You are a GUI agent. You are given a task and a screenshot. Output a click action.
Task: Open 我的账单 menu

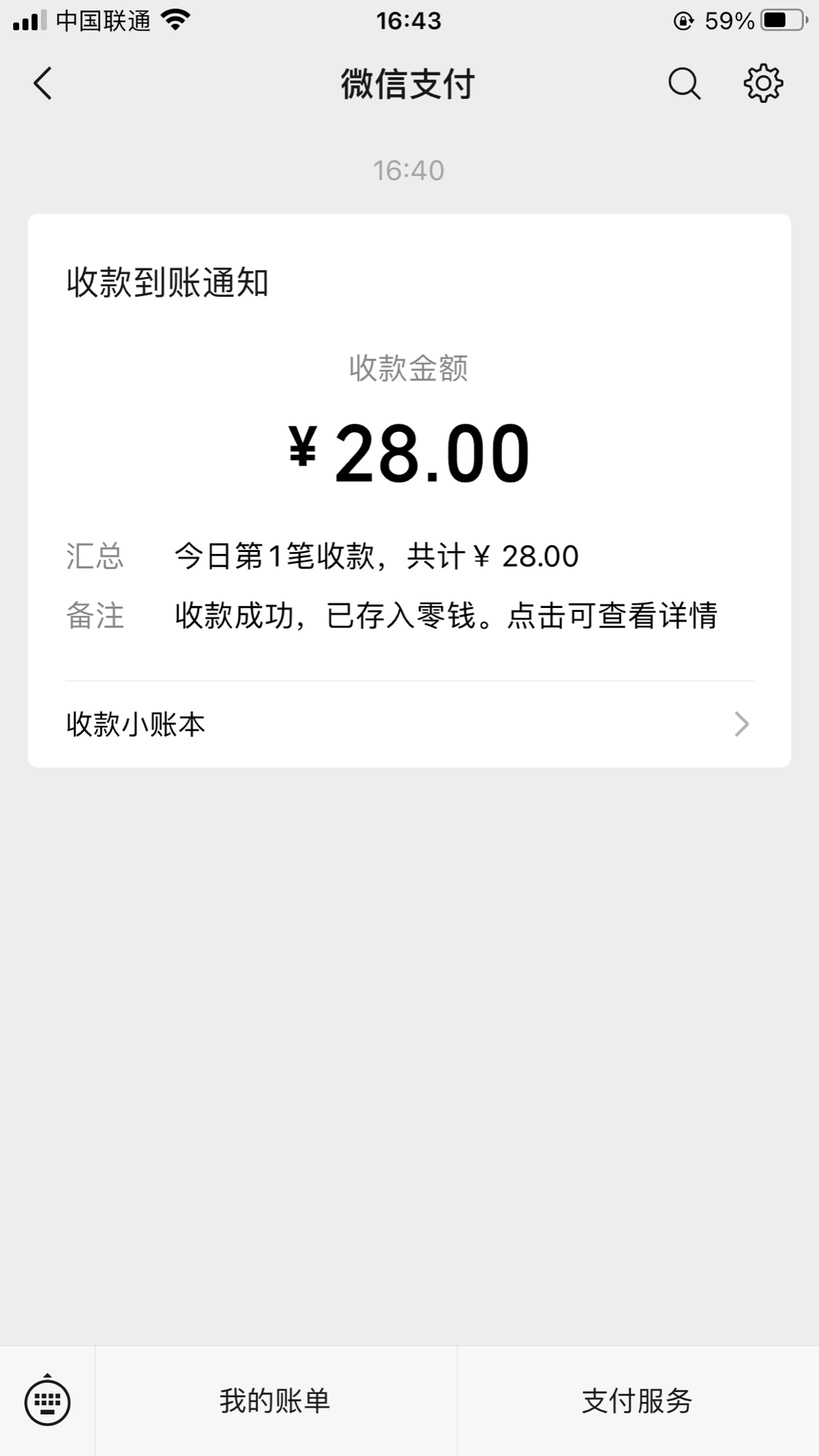[276, 1401]
